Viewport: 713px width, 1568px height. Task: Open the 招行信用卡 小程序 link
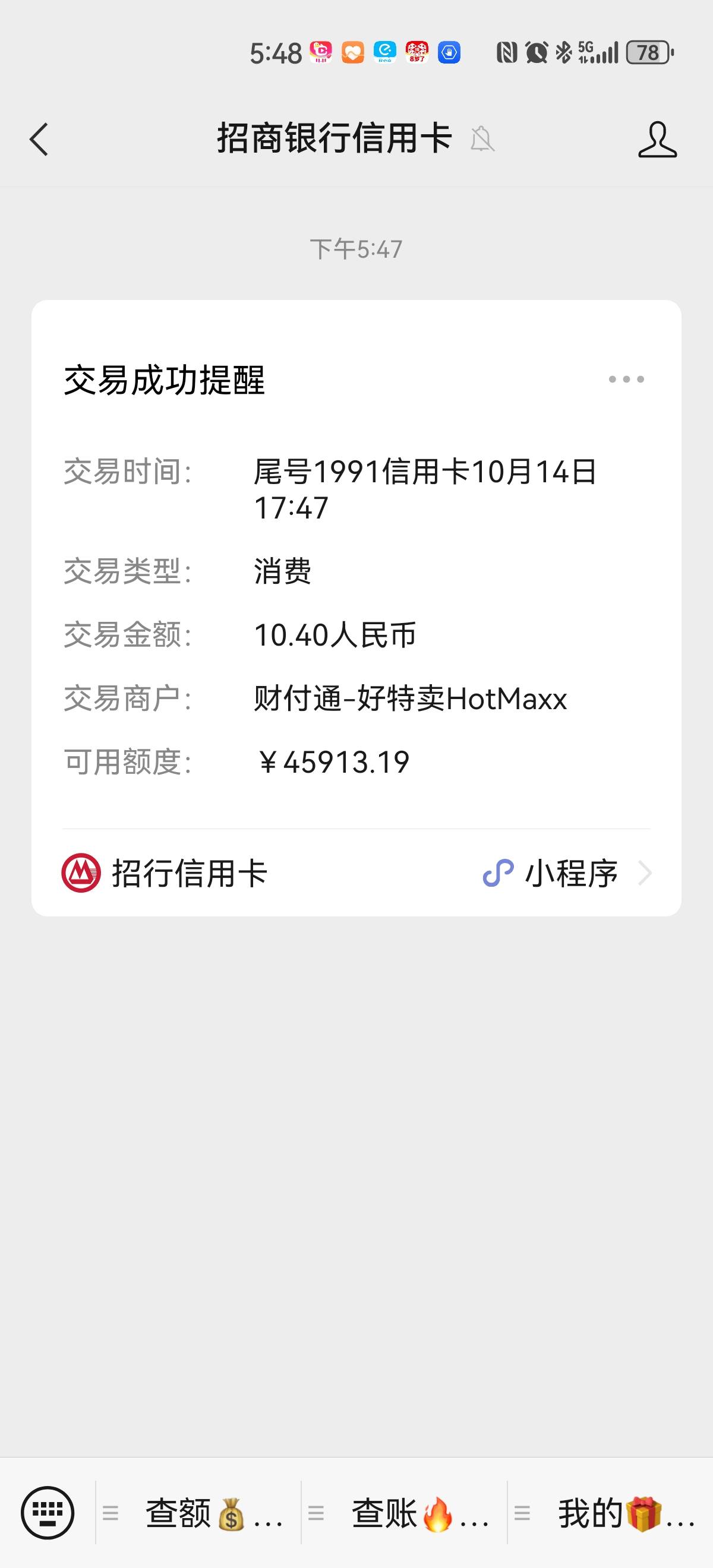356,873
